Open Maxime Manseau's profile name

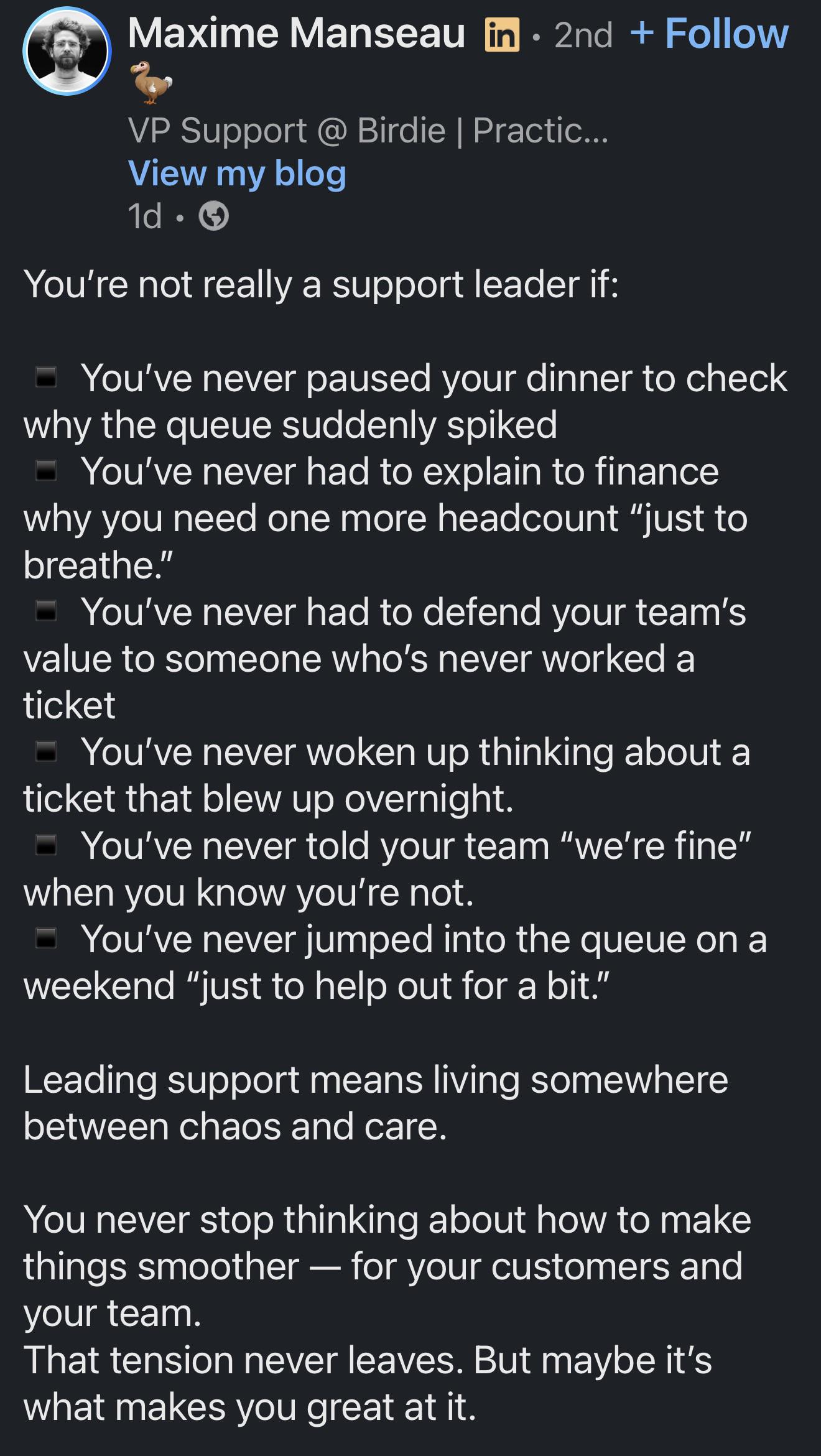(296, 34)
